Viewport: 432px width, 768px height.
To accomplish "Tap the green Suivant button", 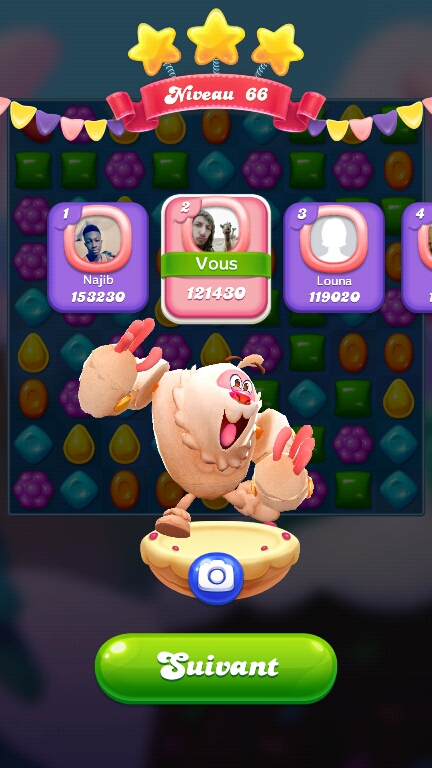I will click(x=216, y=668).
